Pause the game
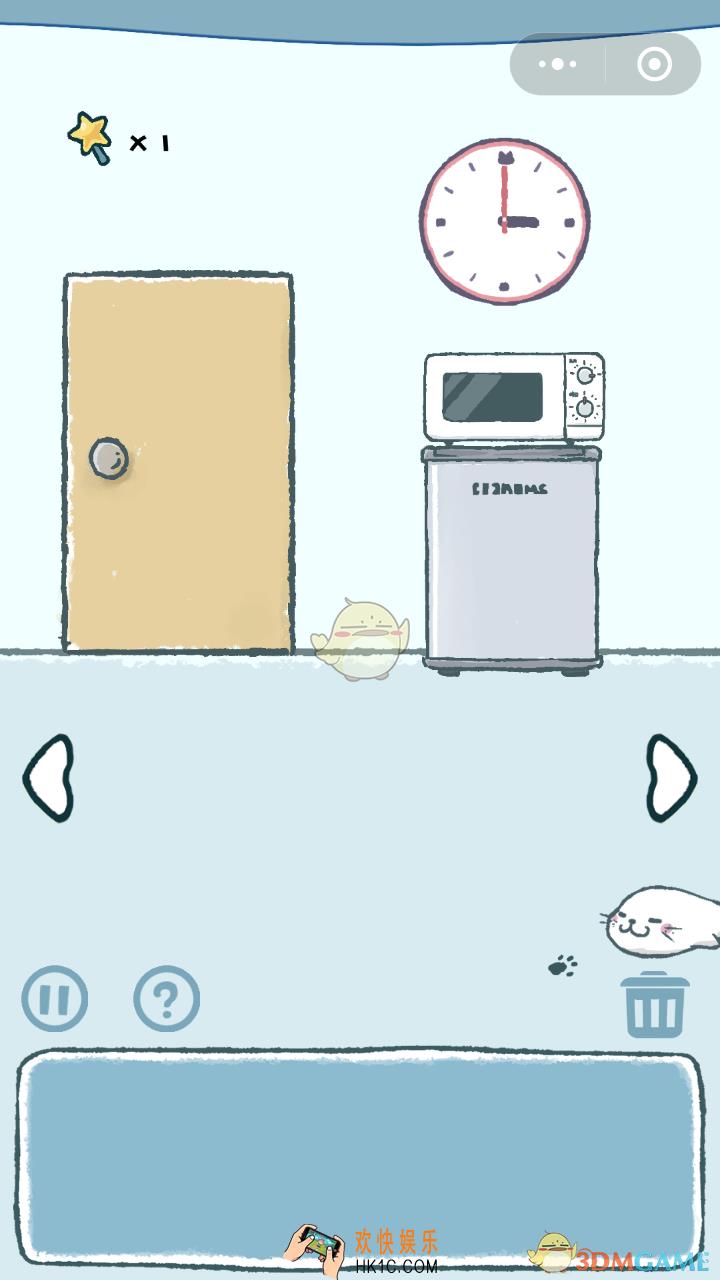 [x=55, y=998]
